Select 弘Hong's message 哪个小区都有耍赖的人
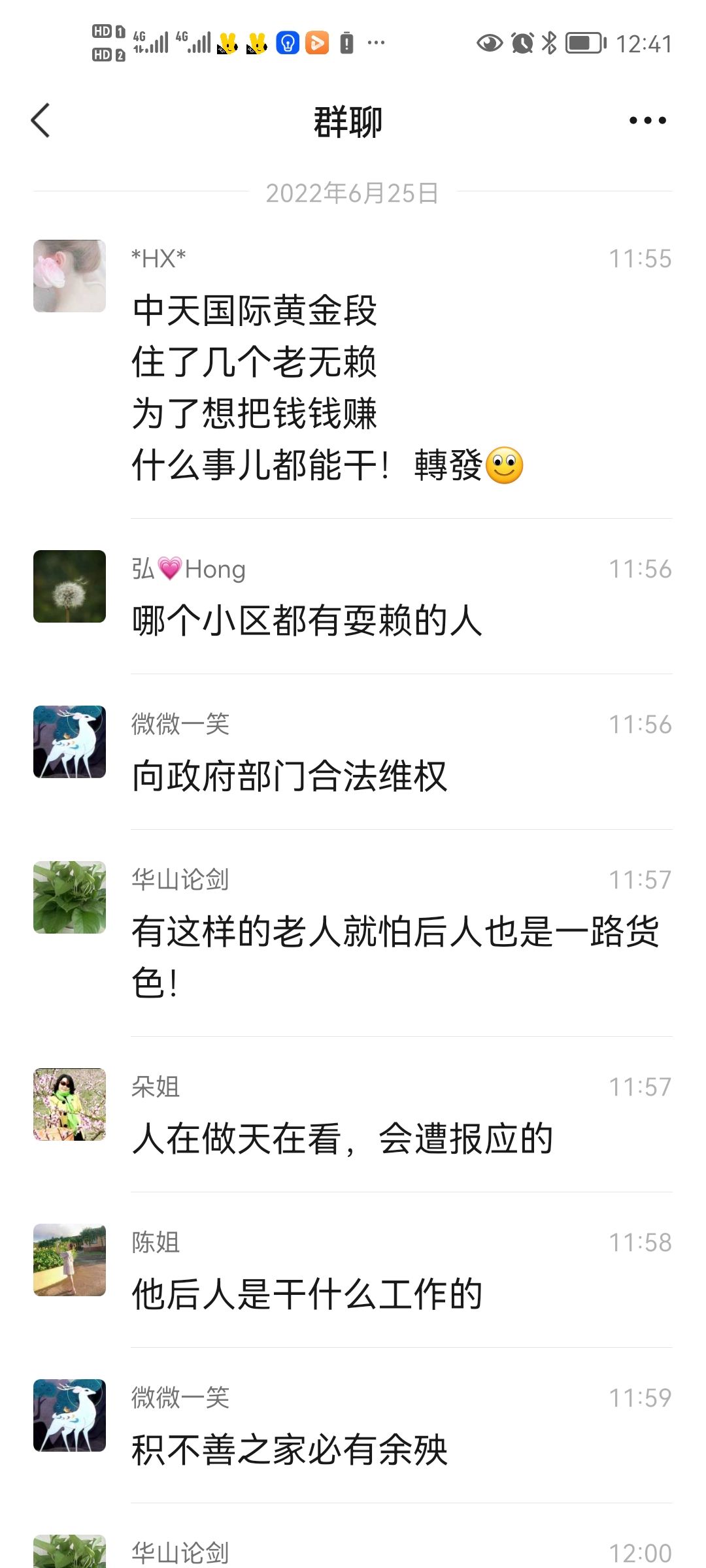Viewport: 706px width, 1568px height. coord(307,621)
